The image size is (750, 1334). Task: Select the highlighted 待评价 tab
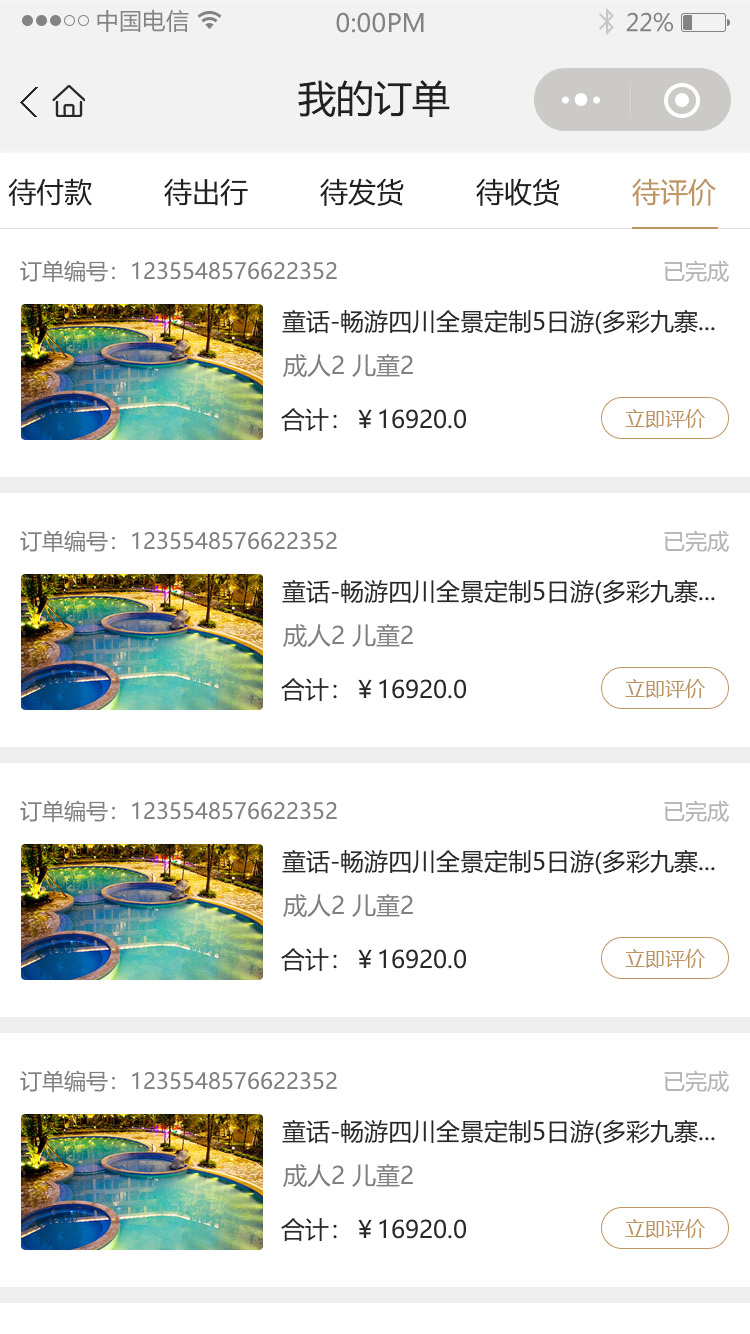674,194
